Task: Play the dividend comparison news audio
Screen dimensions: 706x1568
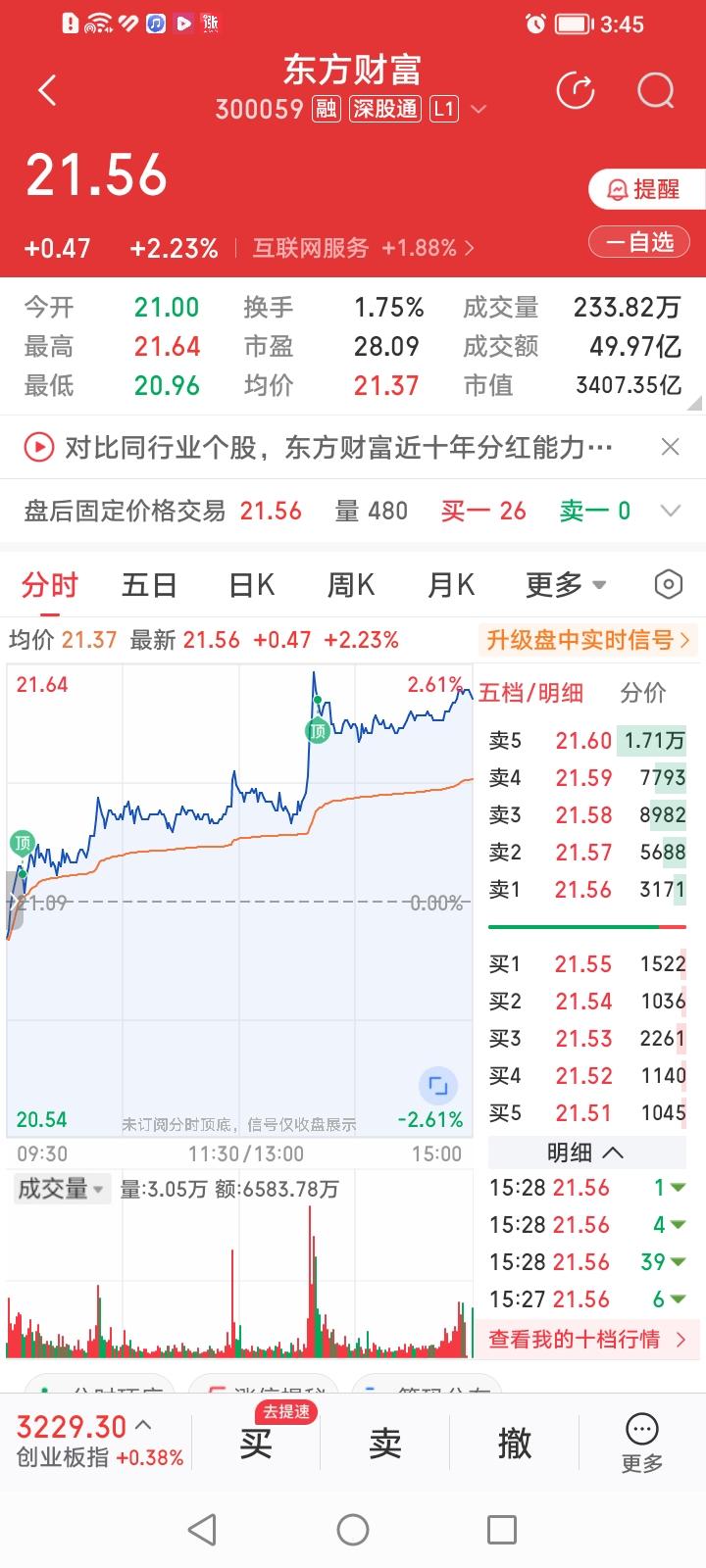Action: tap(38, 446)
